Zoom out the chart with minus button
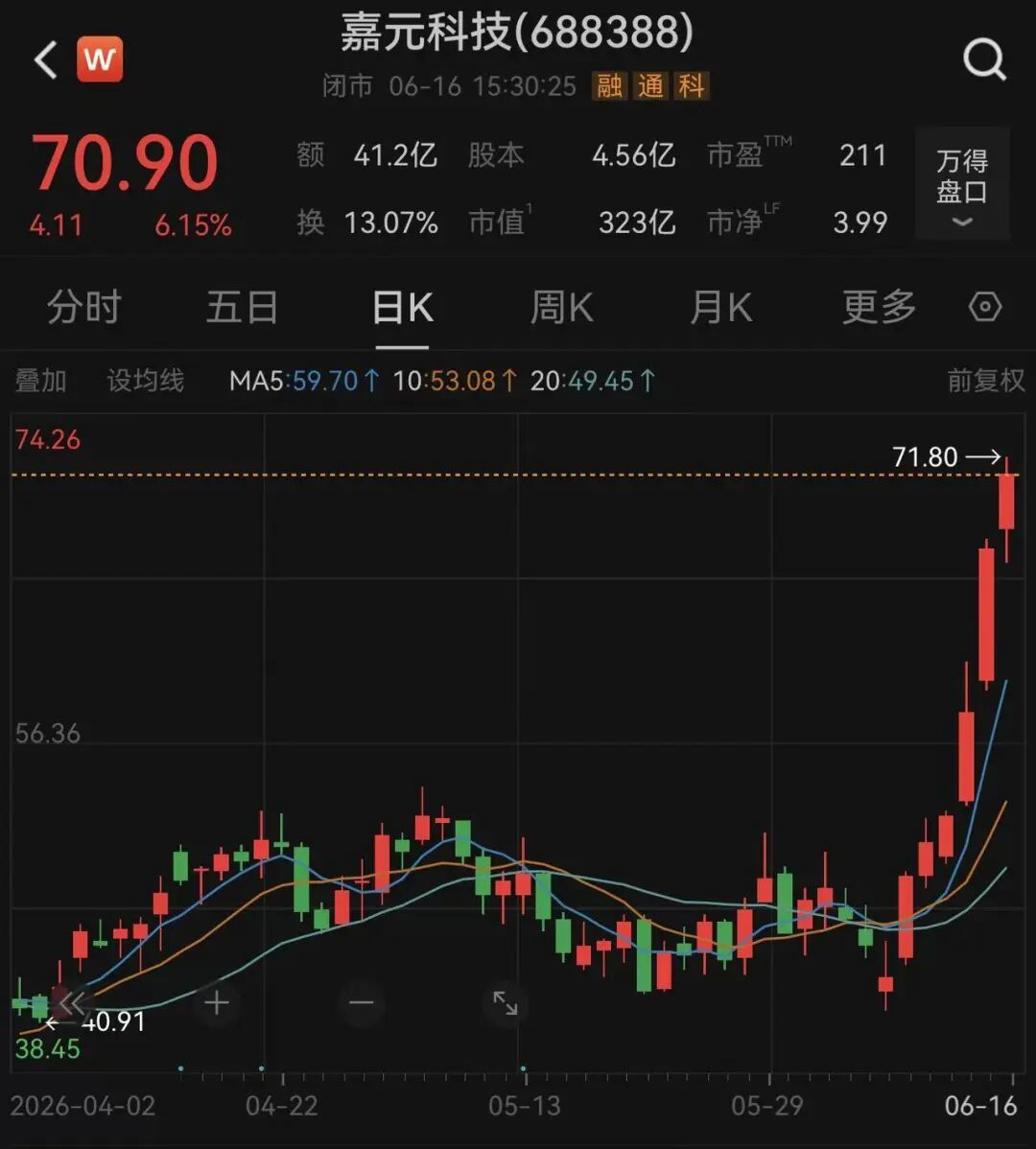This screenshot has height=1149, width=1036. 362,1002
